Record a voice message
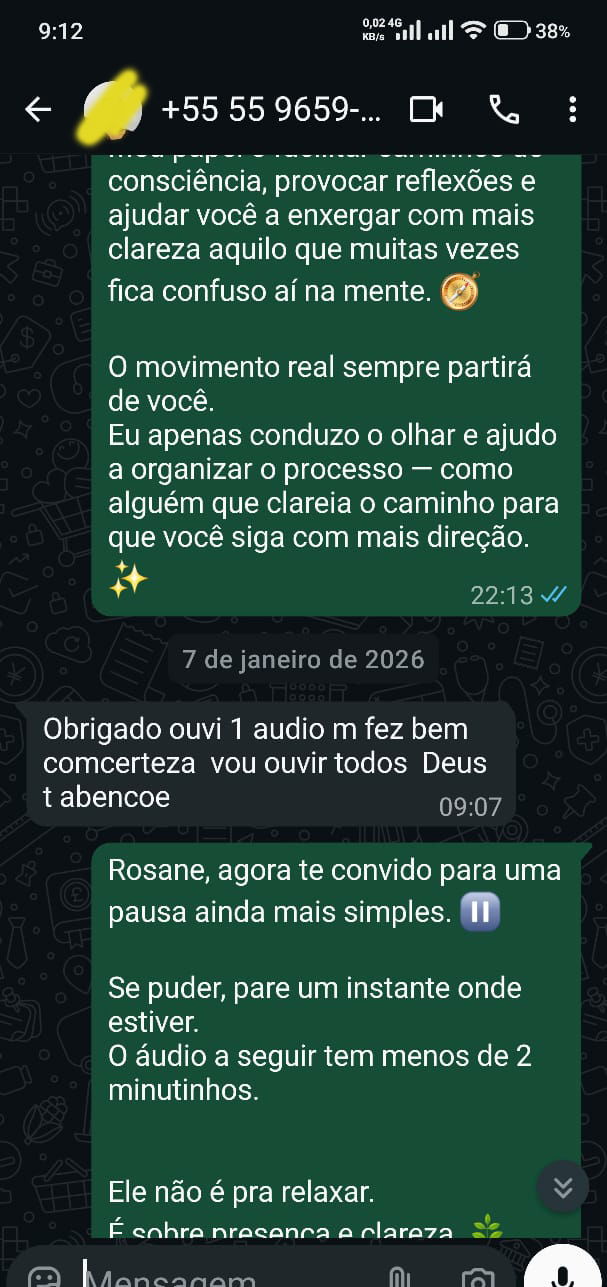This screenshot has height=1287, width=607. 562,1274
